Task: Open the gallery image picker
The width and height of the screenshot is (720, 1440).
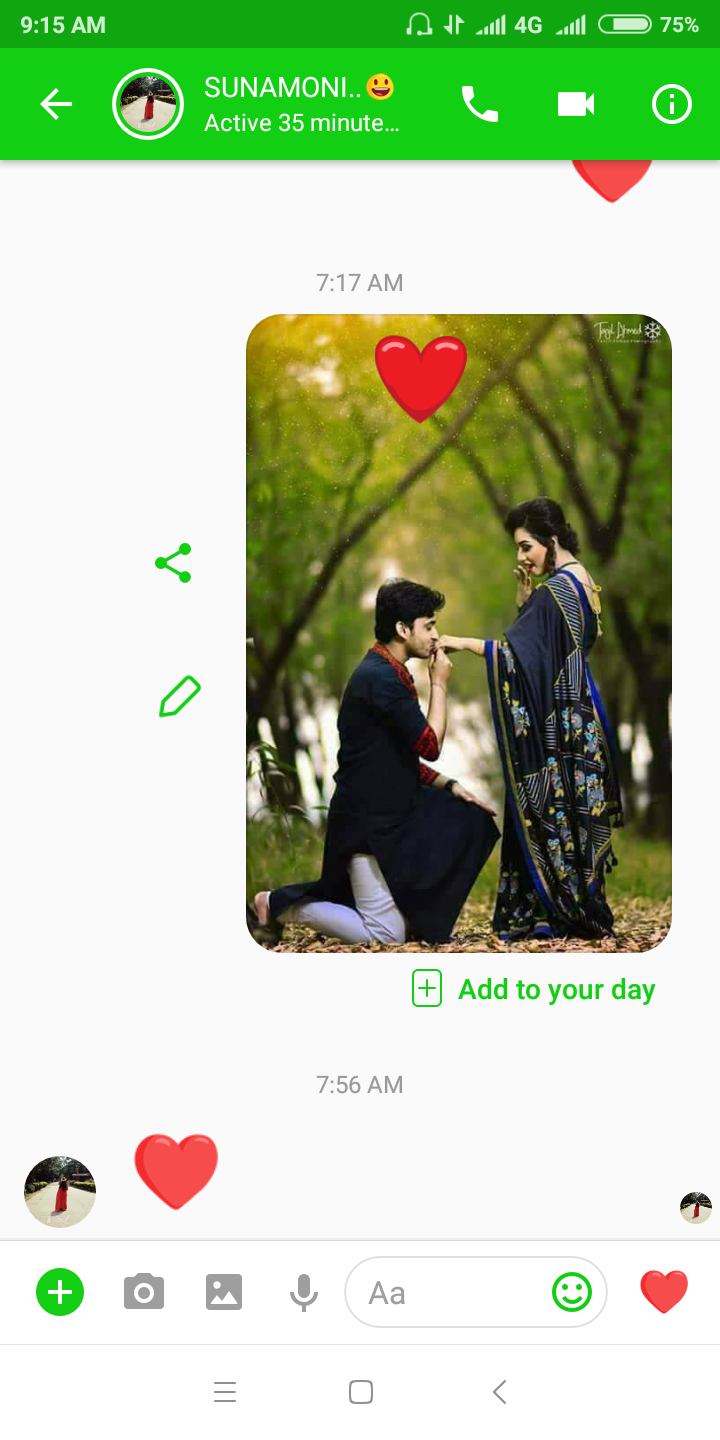Action: (224, 1293)
